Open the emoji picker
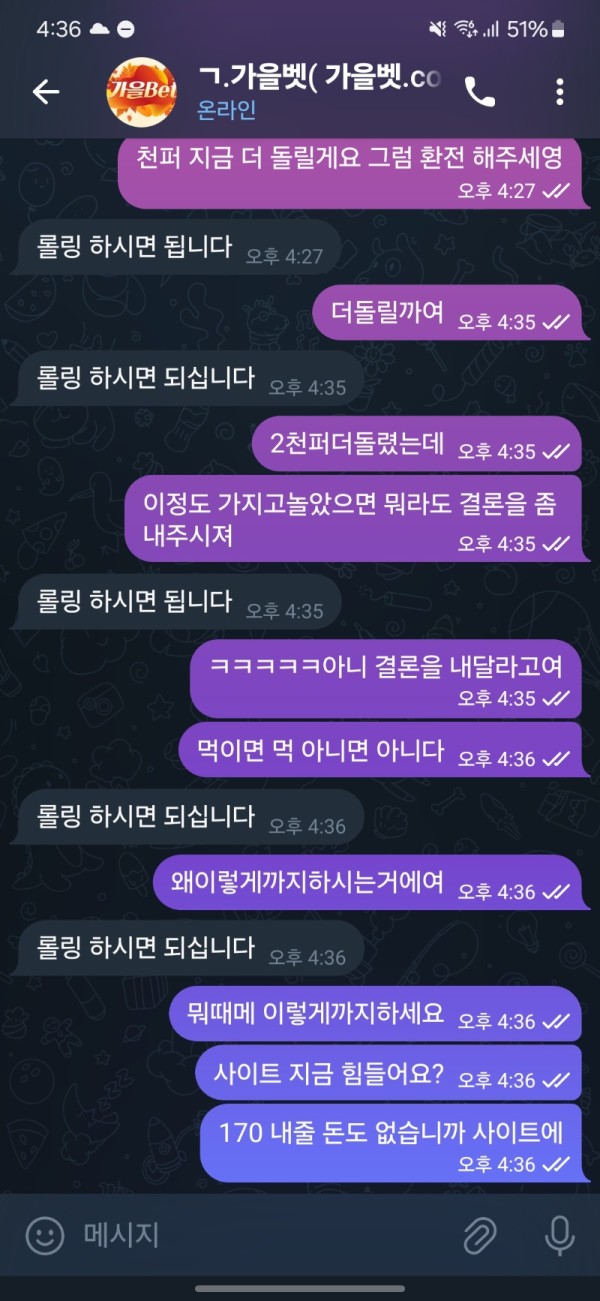The width and height of the screenshot is (600, 1301). tap(44, 1235)
